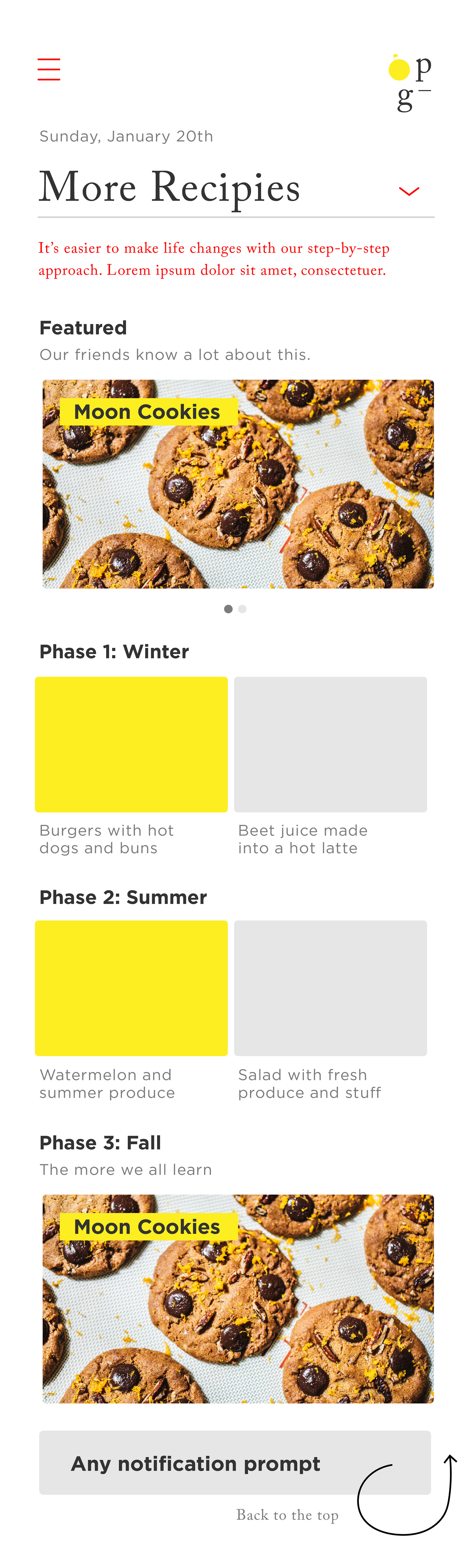This screenshot has width=474, height=1568.
Task: Expand the More Recipies dropdown
Action: tap(409, 191)
